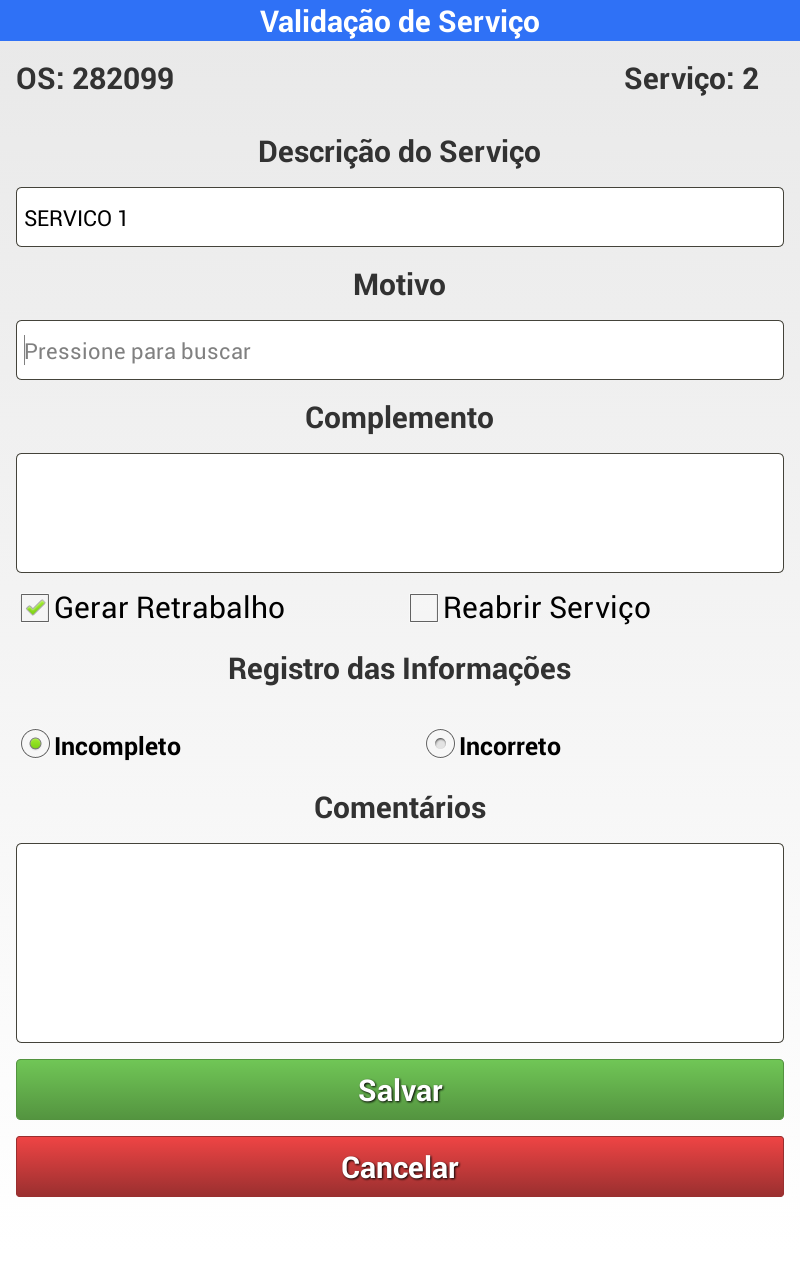Tap the red Cancelar button
800x1280 pixels.
(400, 1167)
